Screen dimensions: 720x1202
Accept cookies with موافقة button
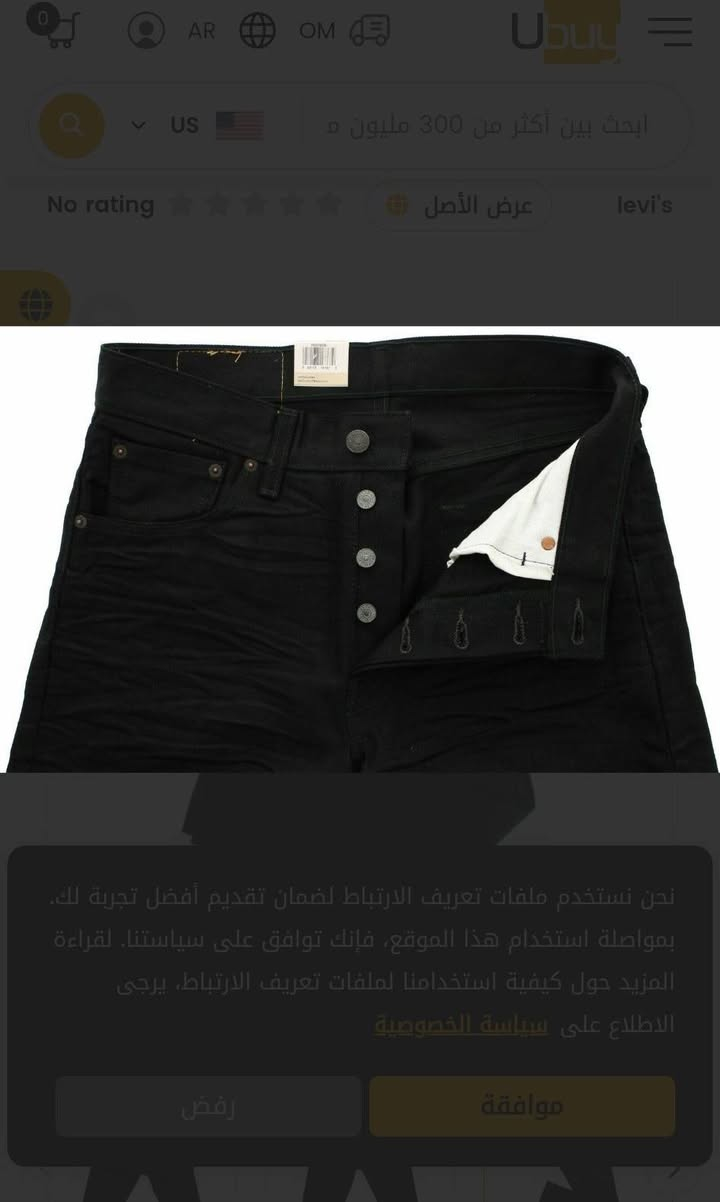[x=521, y=1106]
